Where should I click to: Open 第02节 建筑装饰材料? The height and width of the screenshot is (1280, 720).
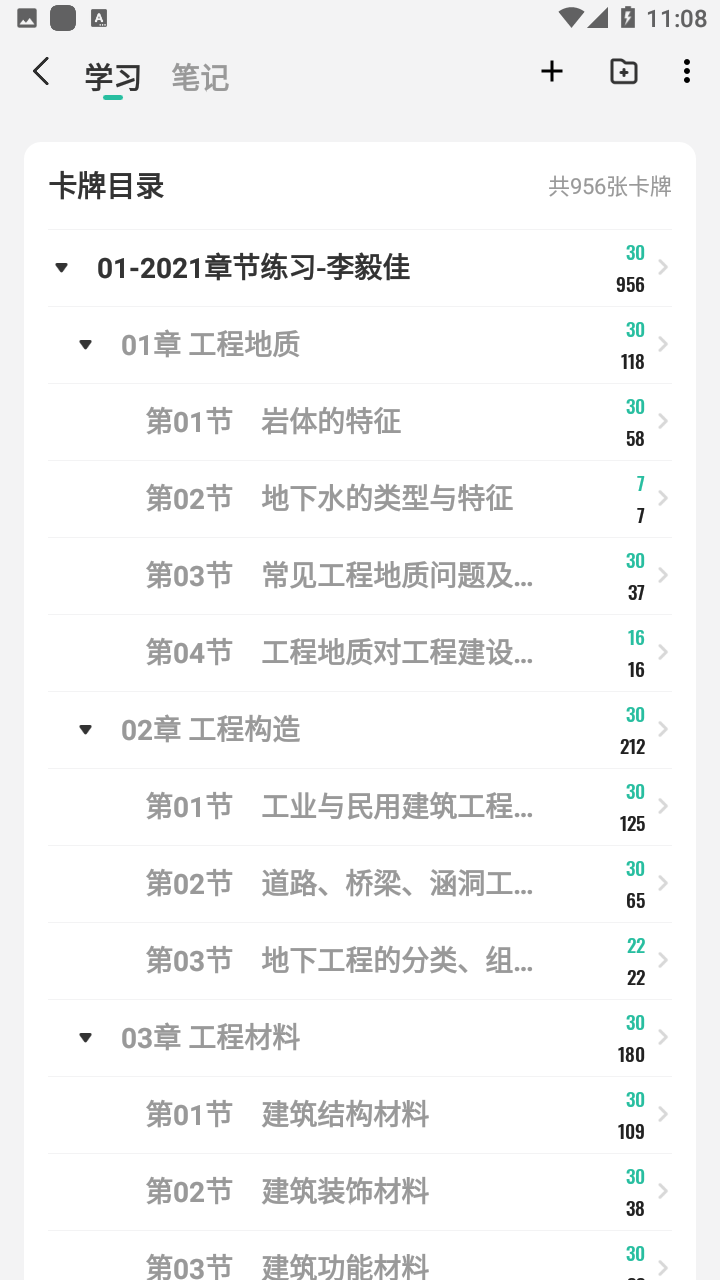pyautogui.click(x=360, y=1192)
